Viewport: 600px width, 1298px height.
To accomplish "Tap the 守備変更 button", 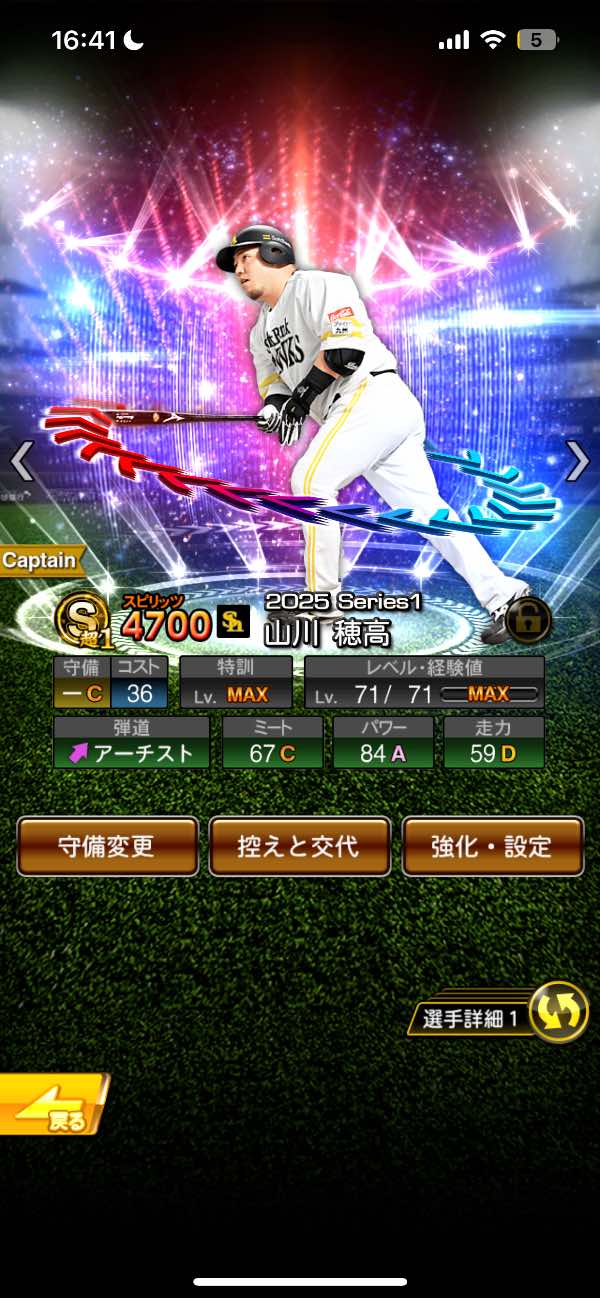I will click(107, 846).
